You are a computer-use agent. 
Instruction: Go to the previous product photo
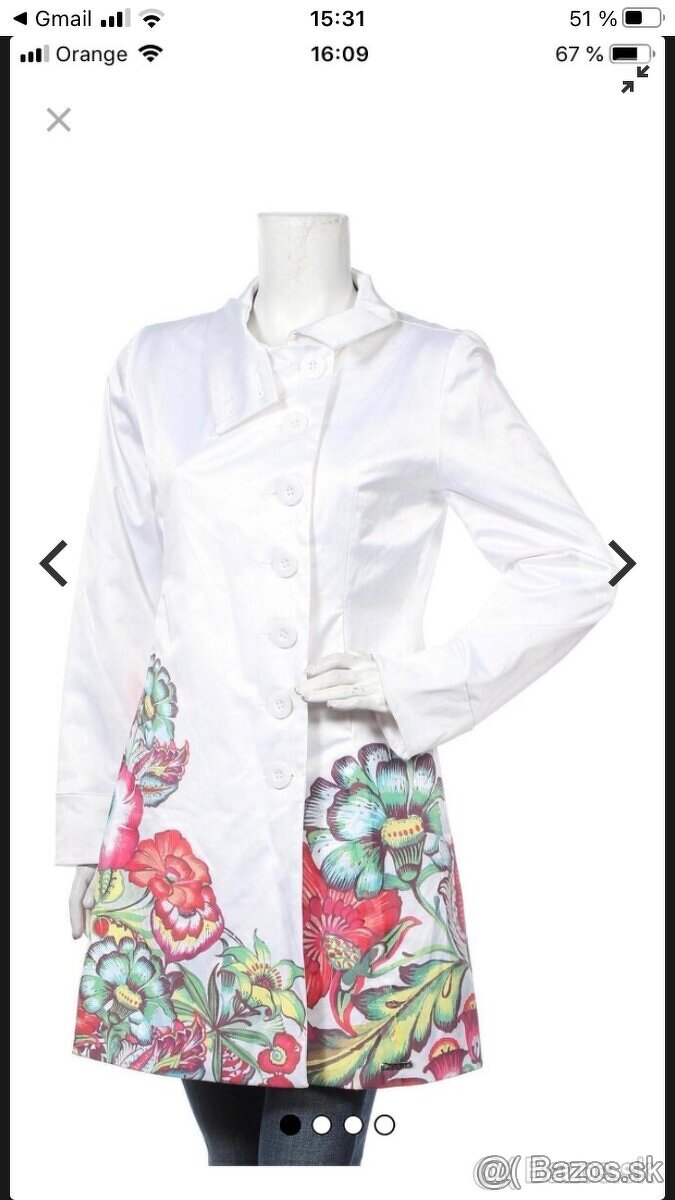(x=53, y=563)
